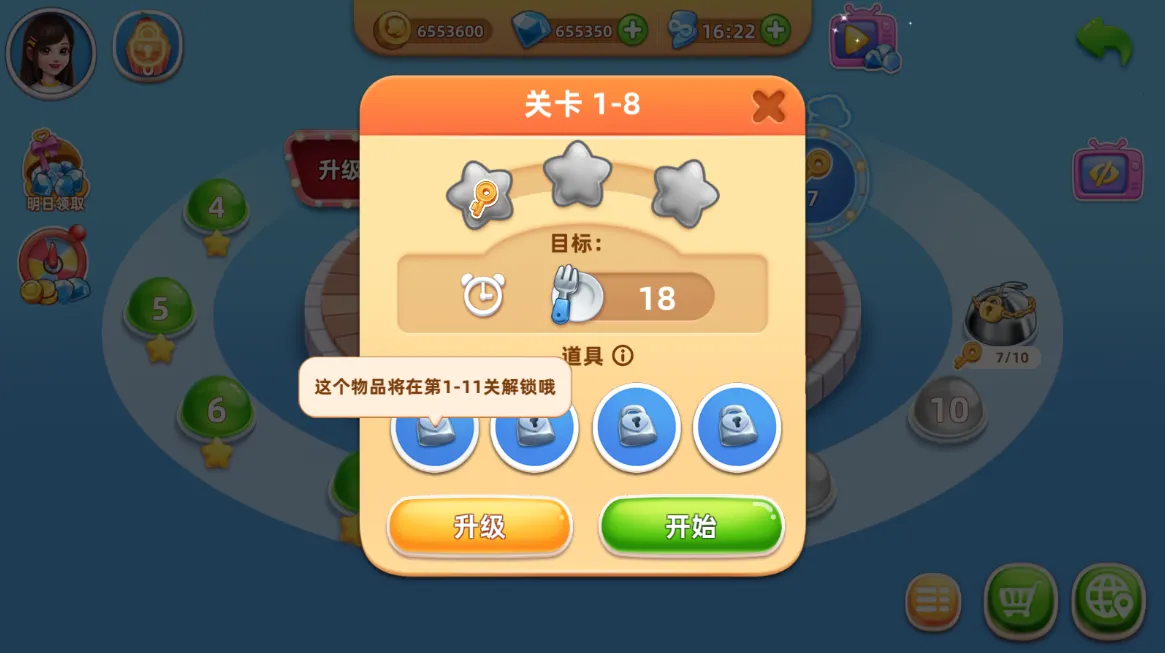1165x653 pixels.
Task: Open the locked cupcake icon
Action: tap(148, 46)
